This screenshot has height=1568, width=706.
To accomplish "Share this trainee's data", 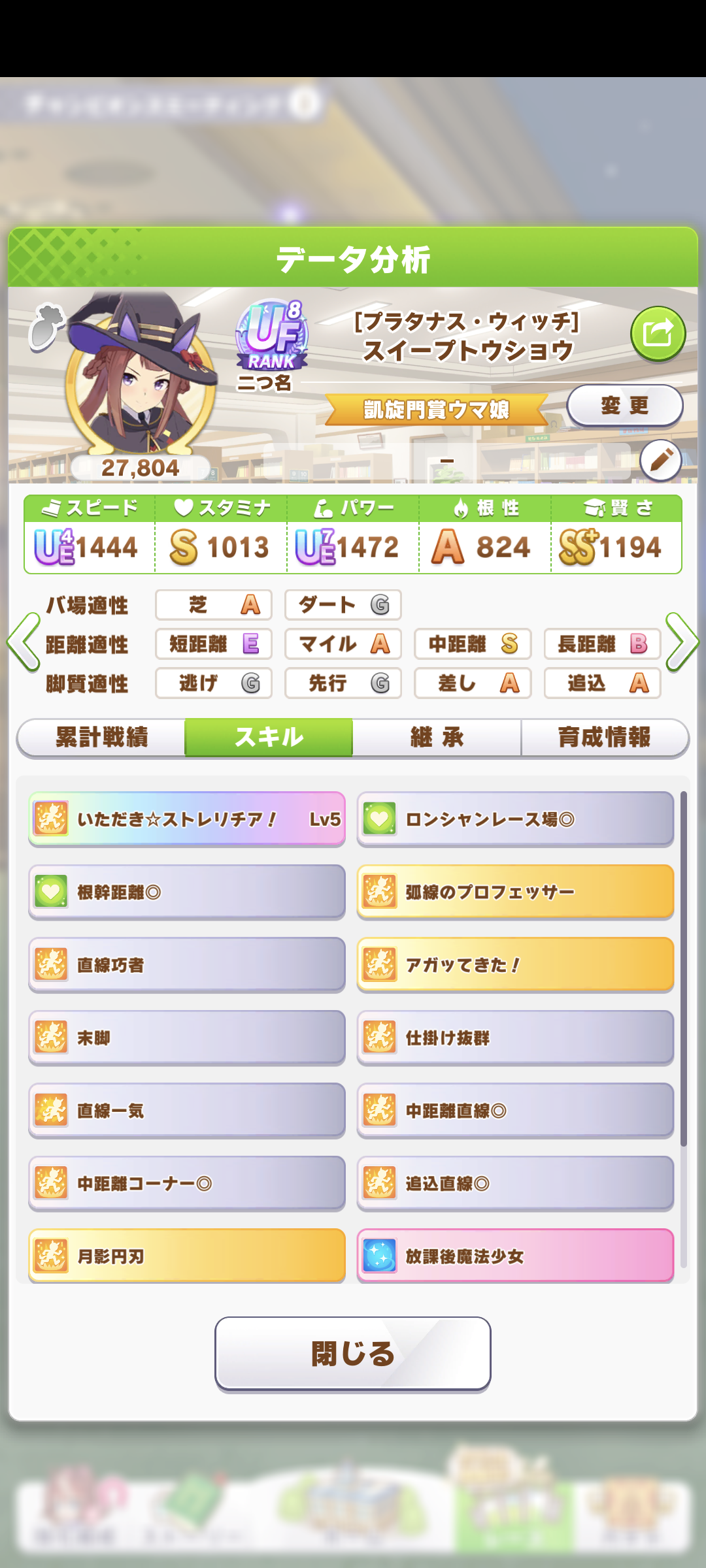I will tap(658, 334).
